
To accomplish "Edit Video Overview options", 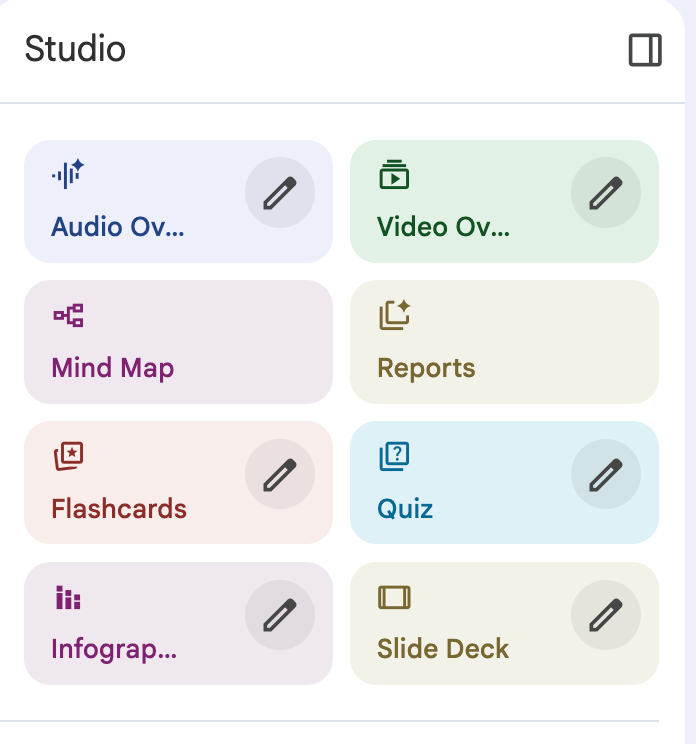I will [606, 193].
